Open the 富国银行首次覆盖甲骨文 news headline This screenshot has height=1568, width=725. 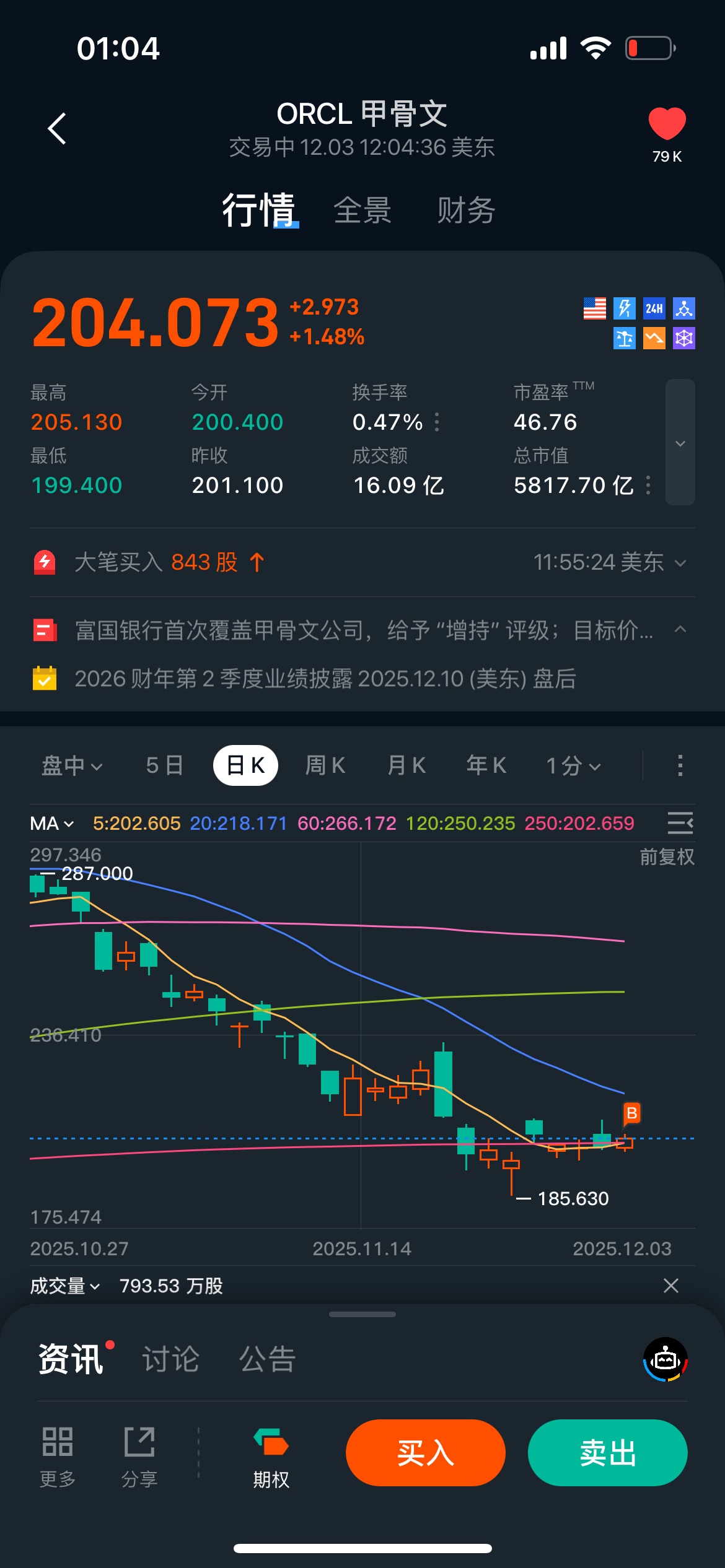(362, 630)
